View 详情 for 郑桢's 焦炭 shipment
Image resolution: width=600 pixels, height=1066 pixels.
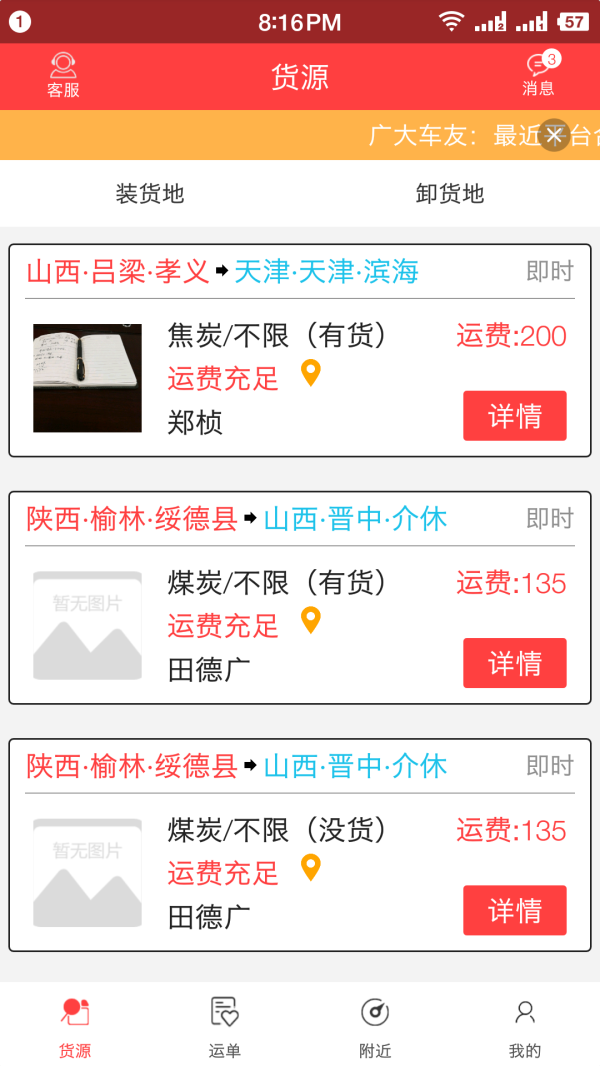tap(514, 416)
